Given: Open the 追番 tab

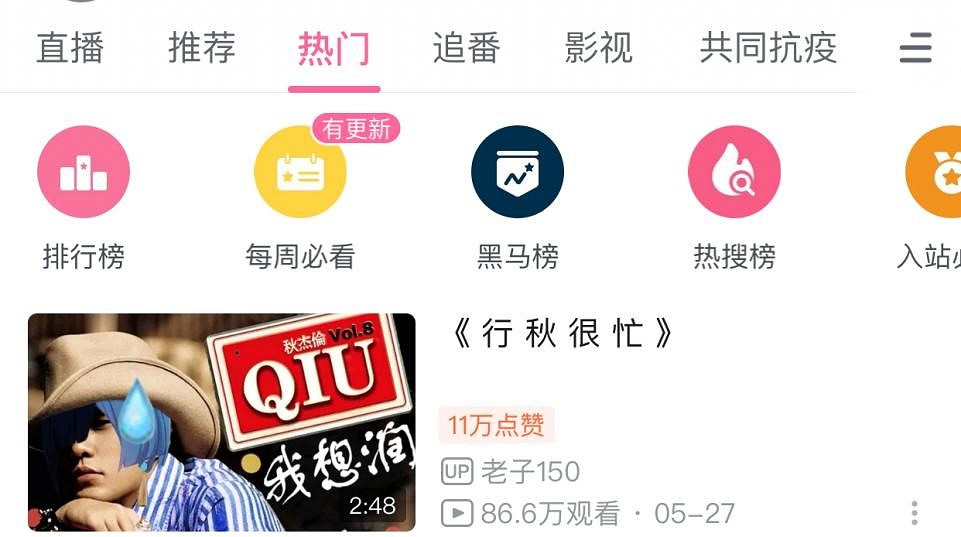Looking at the screenshot, I should [x=466, y=48].
